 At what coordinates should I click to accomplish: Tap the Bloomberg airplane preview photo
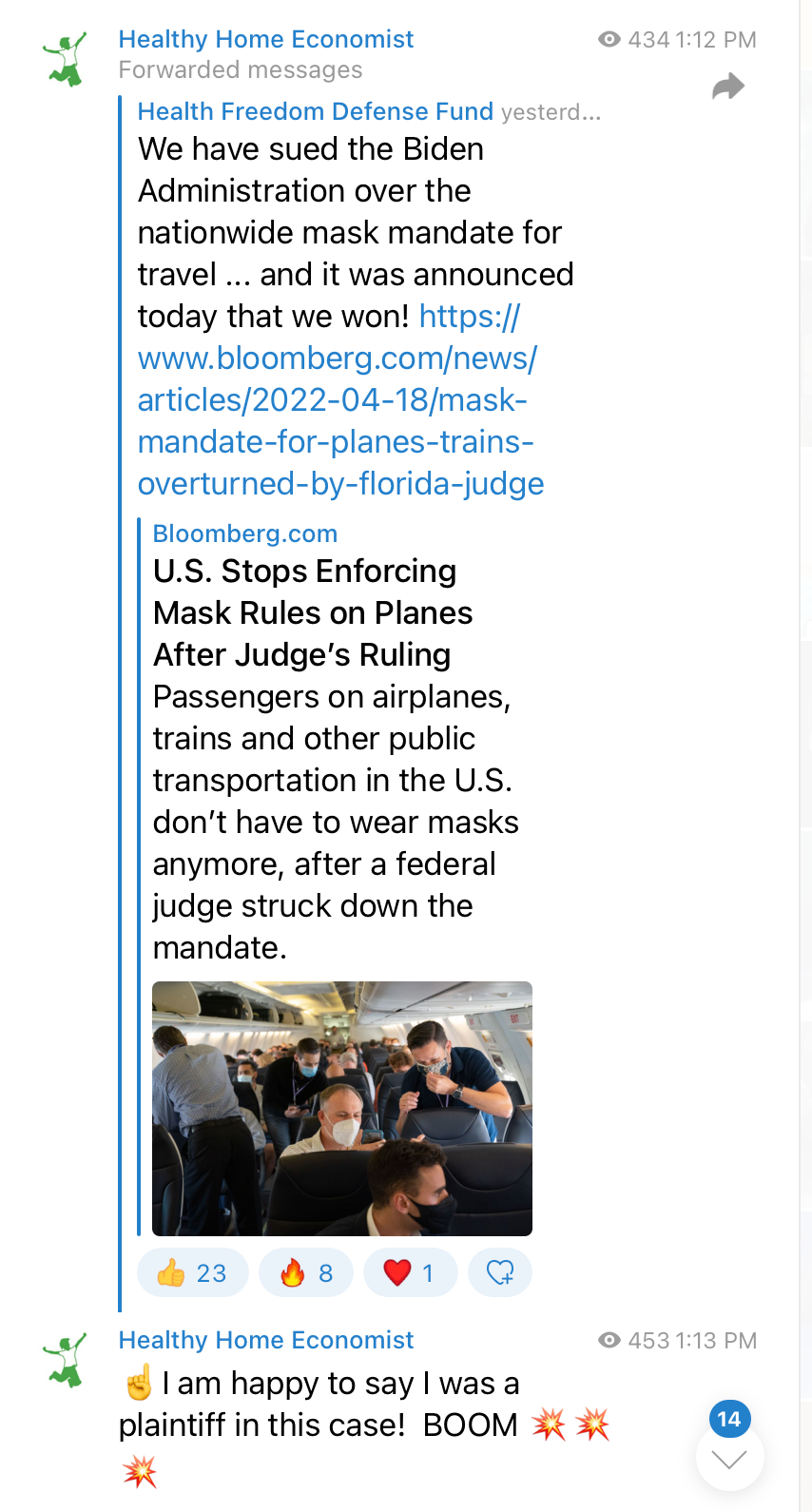click(342, 1108)
